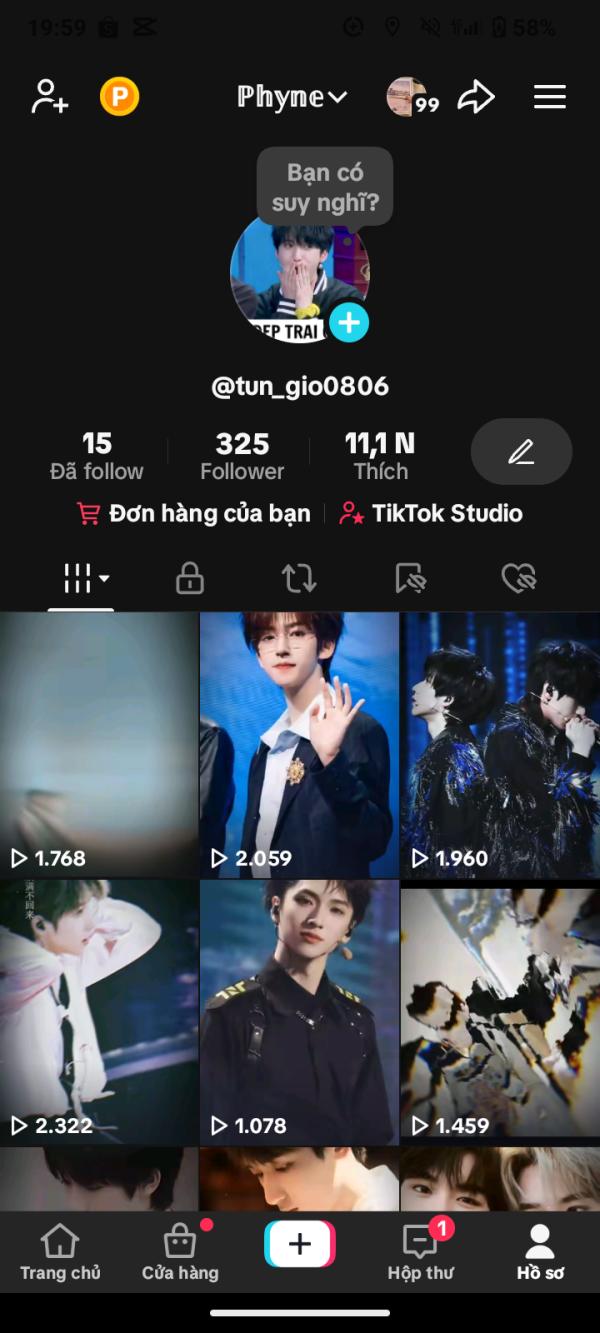Open the video with 2.059 views
This screenshot has width=600, height=1333.
click(299, 745)
